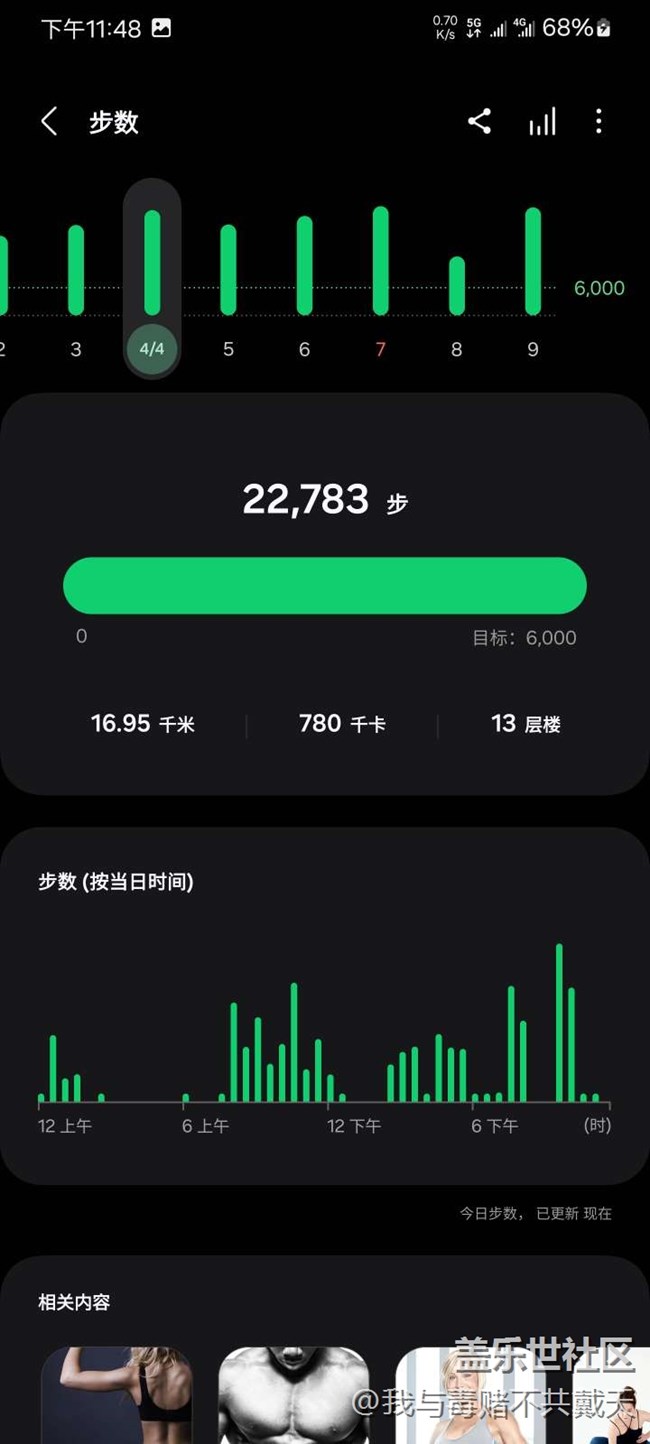Open the 相关内容 muscular chest thumbnail
Screen dimensions: 650x1444
click(x=293, y=1395)
